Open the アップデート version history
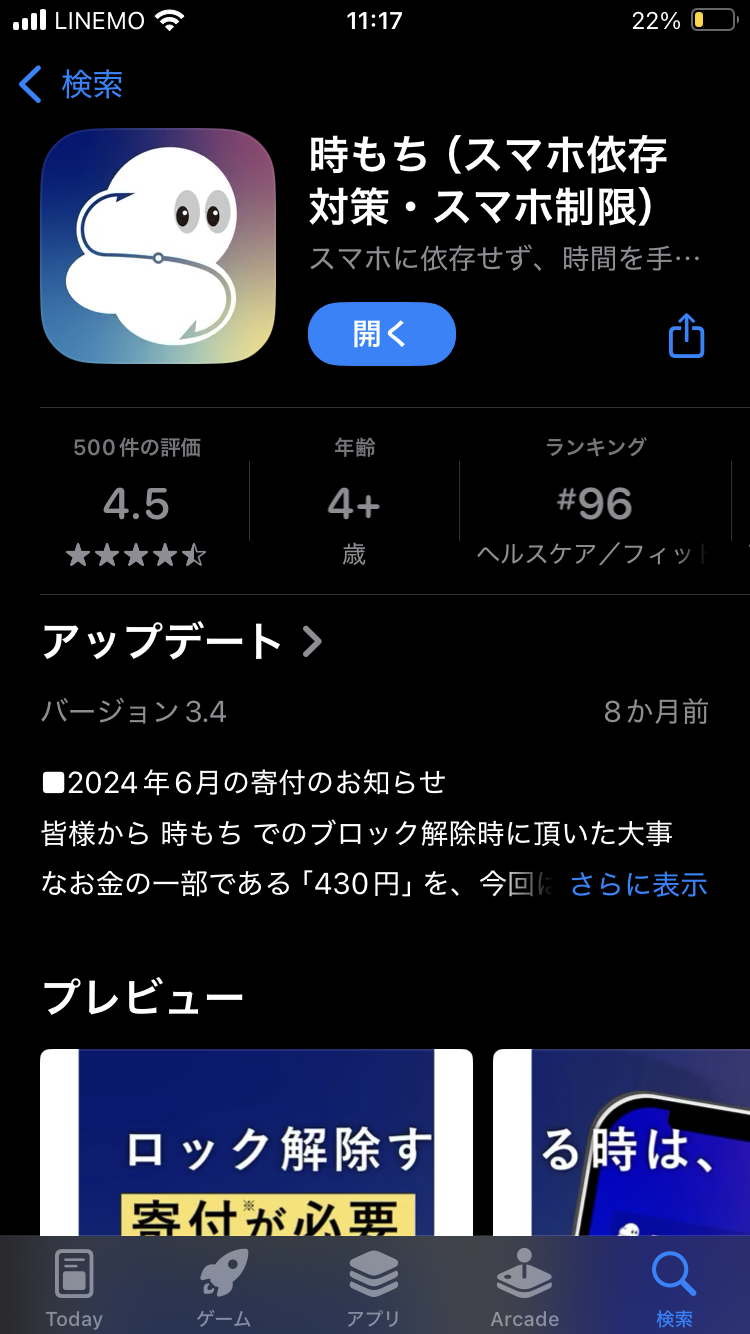 pyautogui.click(x=181, y=642)
